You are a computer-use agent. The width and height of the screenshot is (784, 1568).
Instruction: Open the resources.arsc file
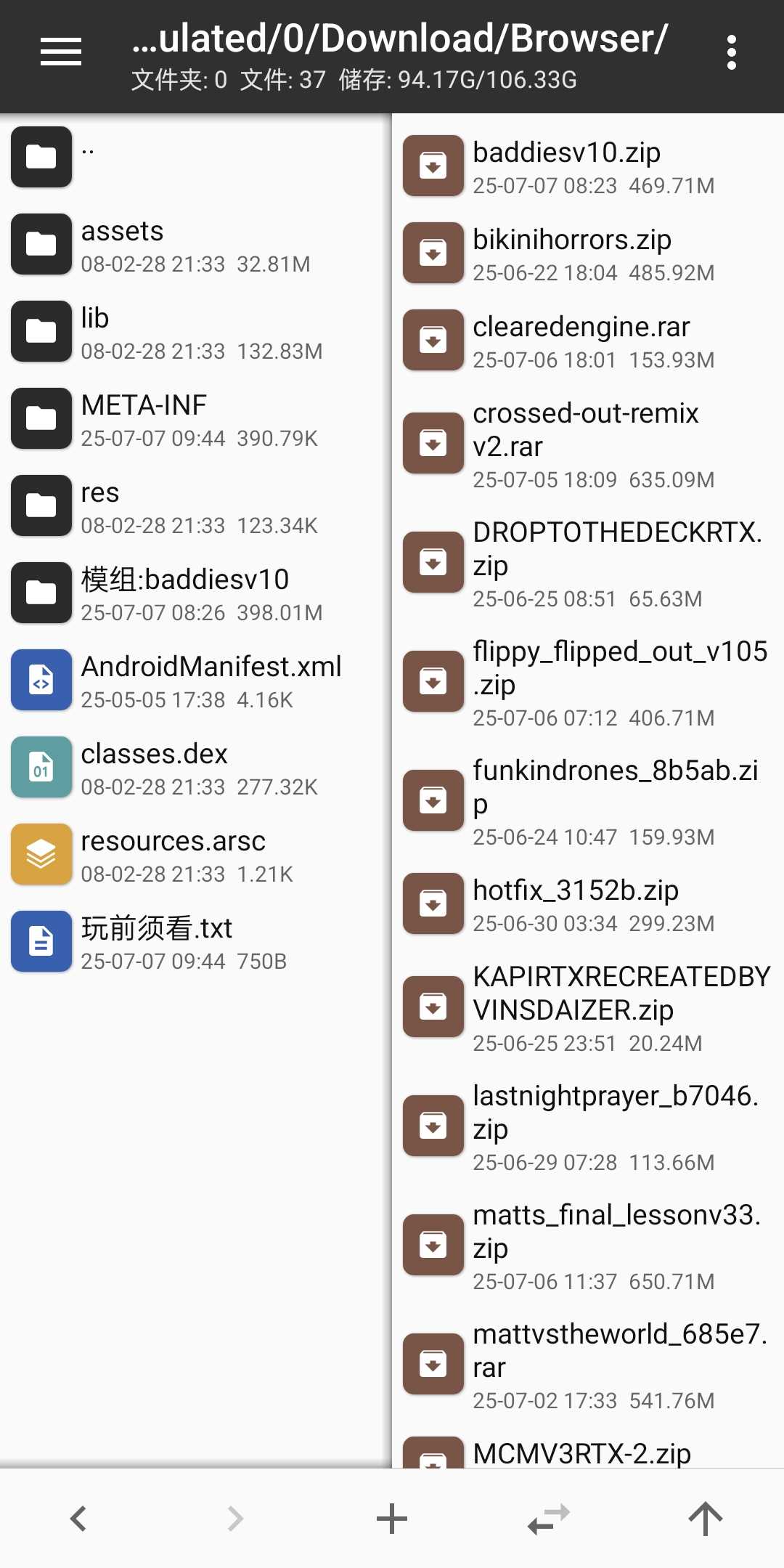(x=196, y=854)
